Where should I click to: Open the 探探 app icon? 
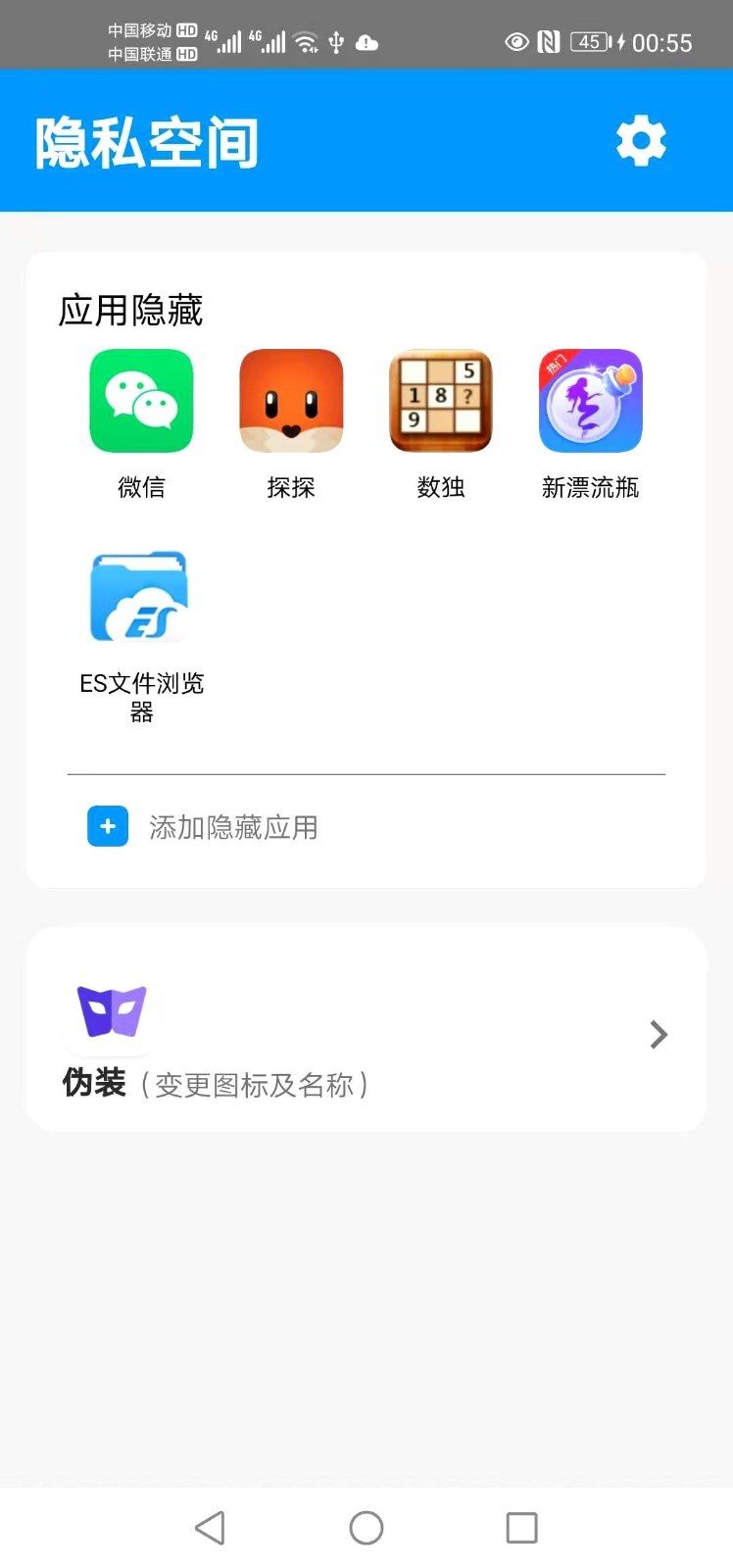(x=291, y=402)
